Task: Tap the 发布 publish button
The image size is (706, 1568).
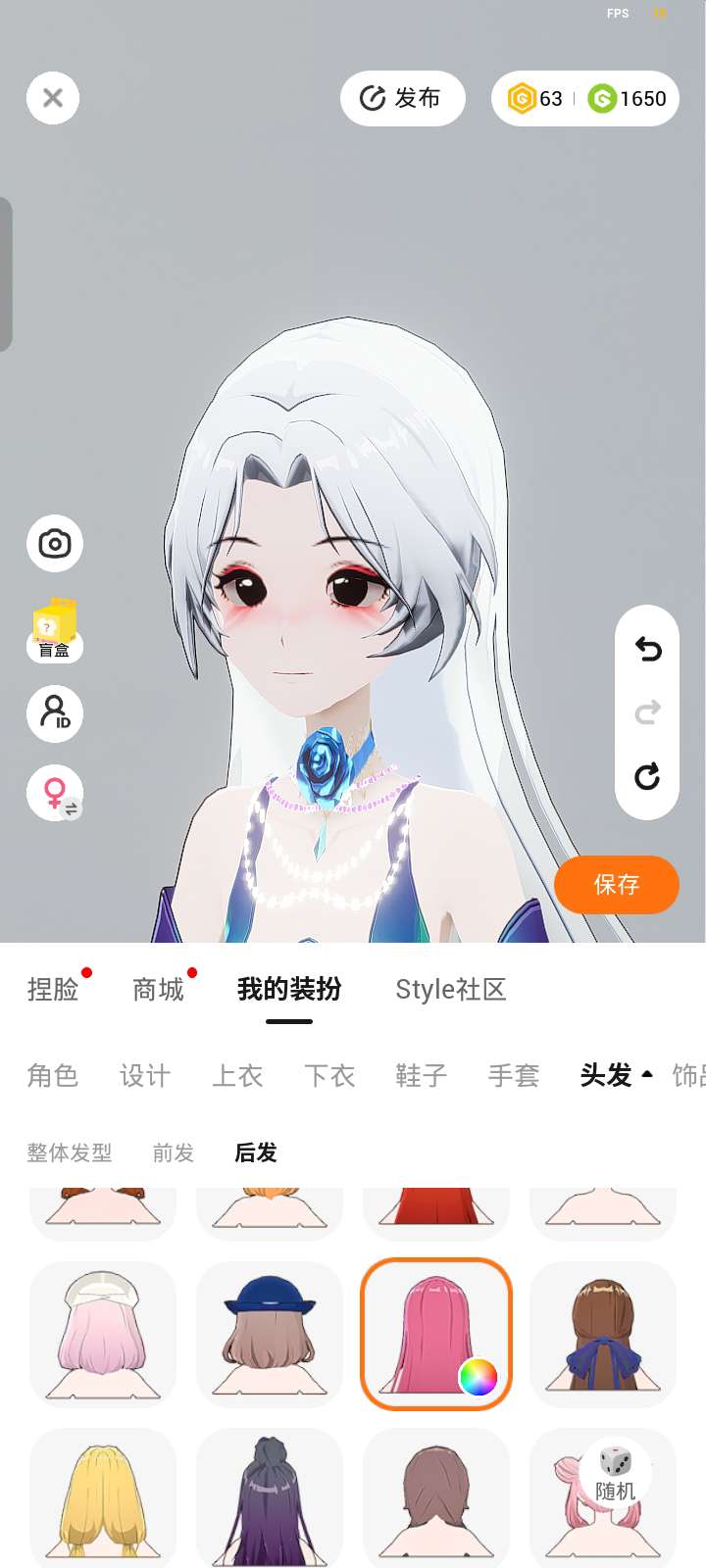Action: tap(402, 98)
